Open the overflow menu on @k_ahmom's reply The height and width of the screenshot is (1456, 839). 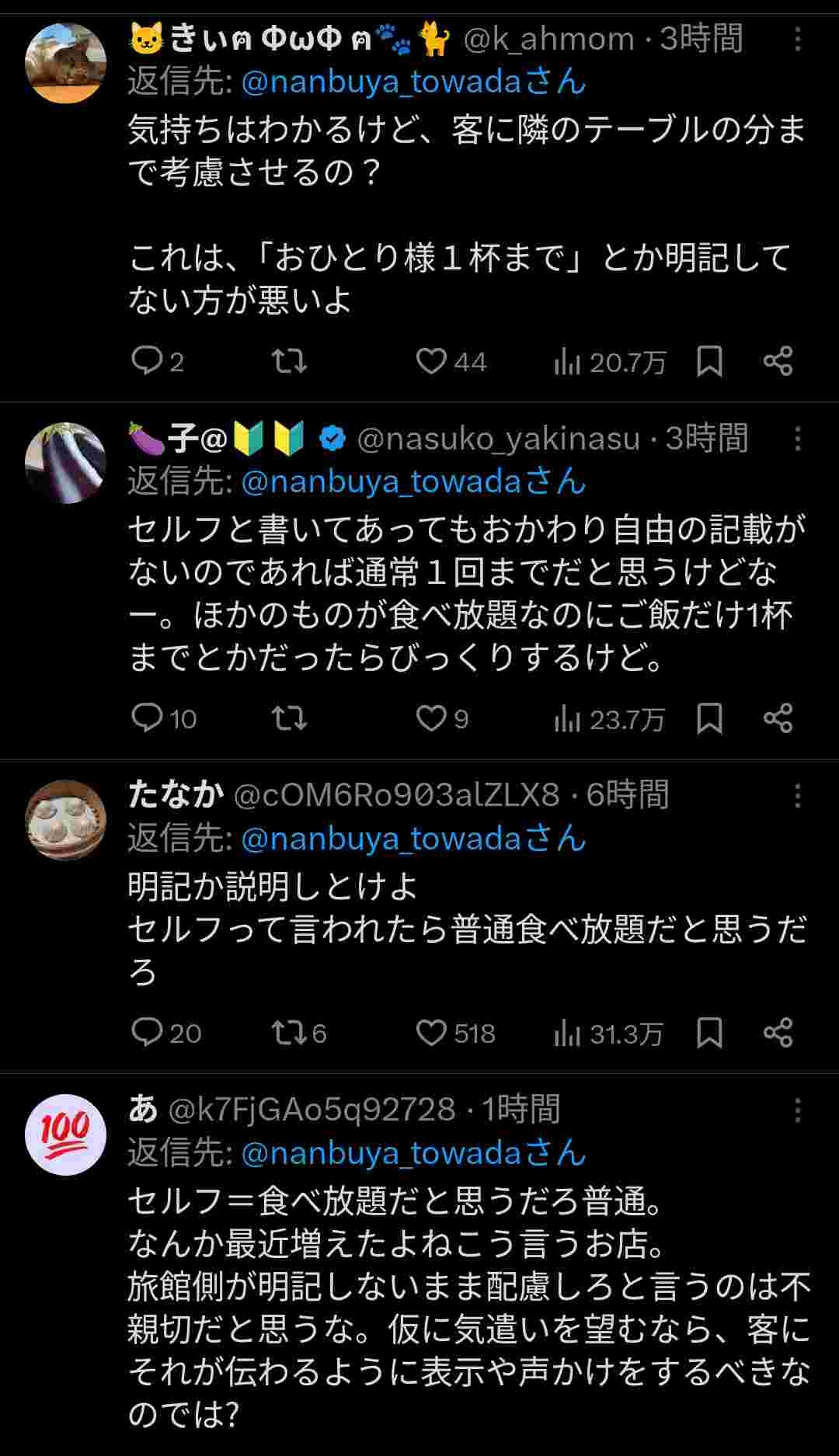797,39
